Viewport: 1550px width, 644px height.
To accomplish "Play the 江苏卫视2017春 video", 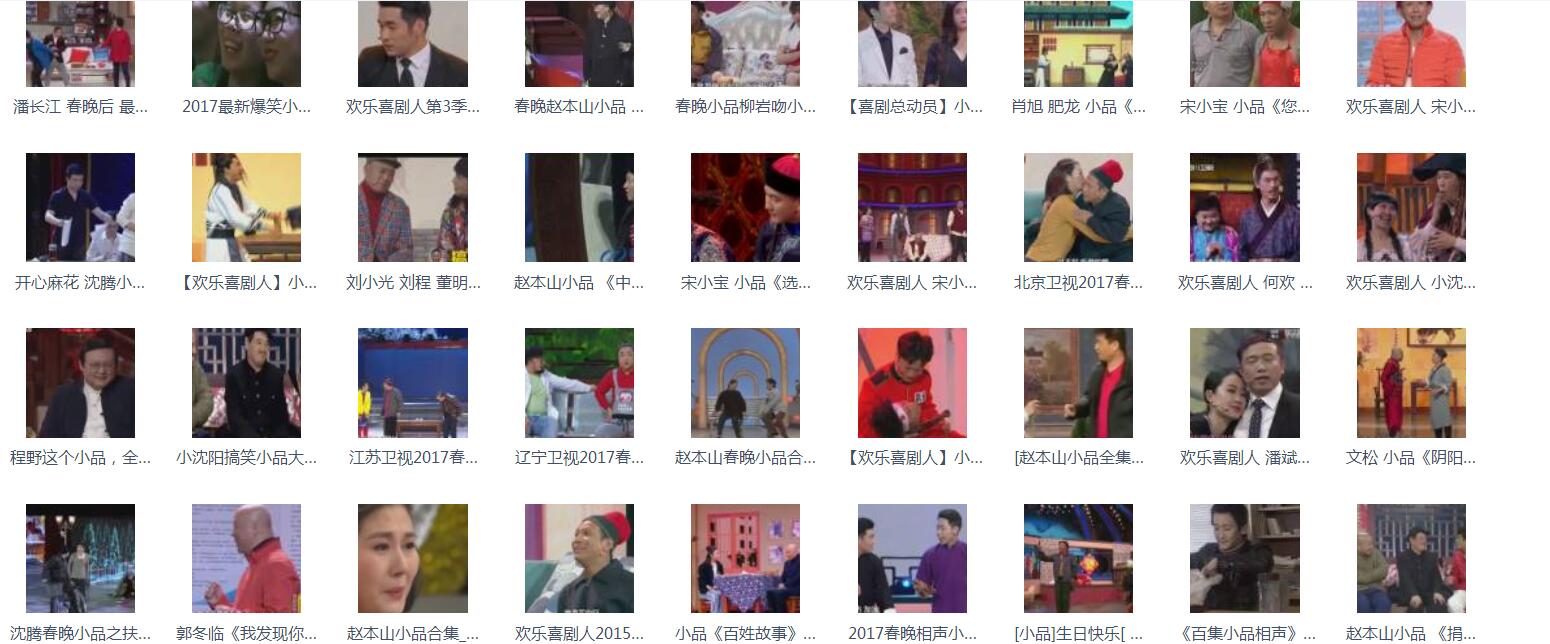I will click(413, 383).
